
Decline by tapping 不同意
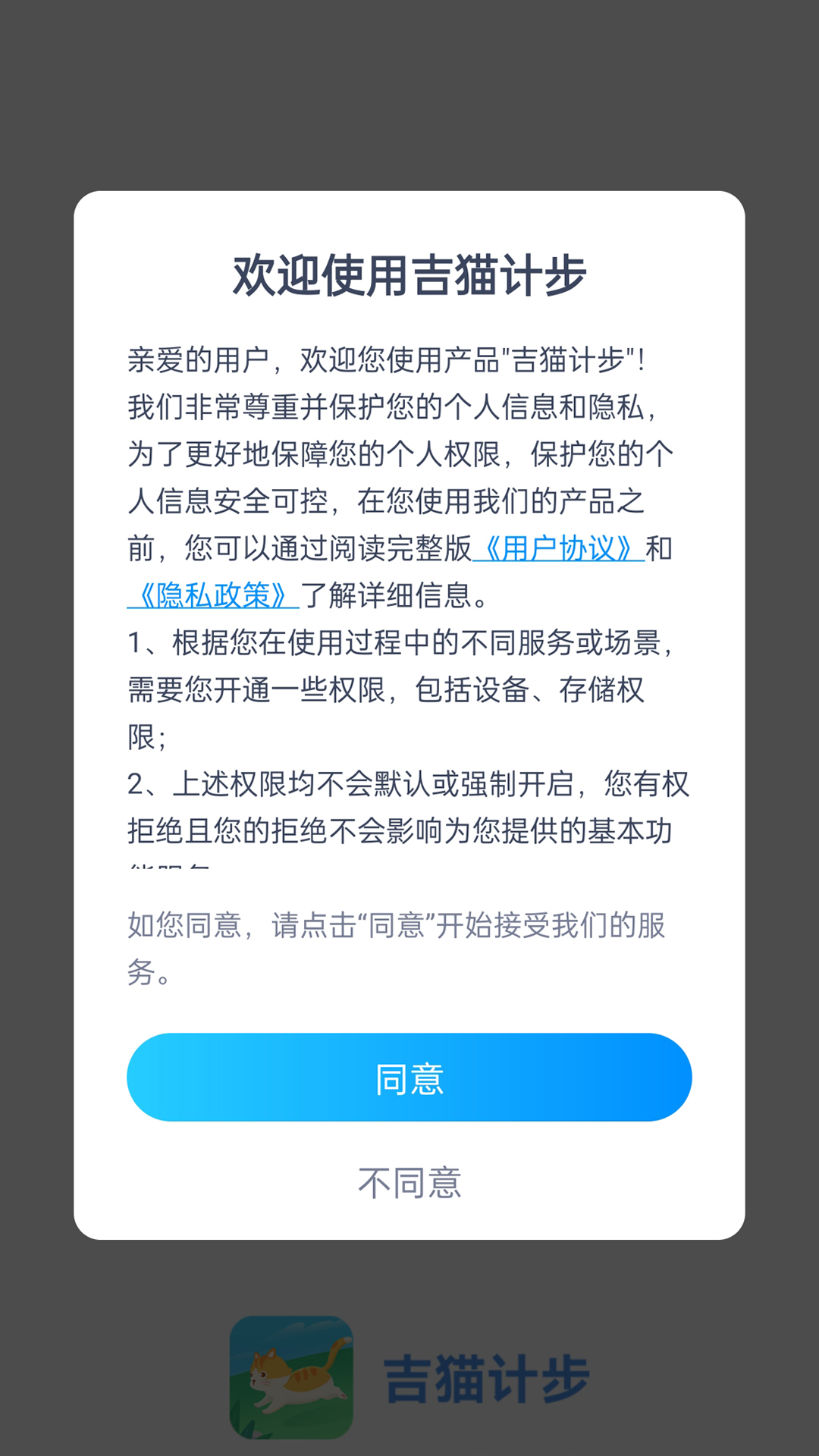(x=409, y=1183)
